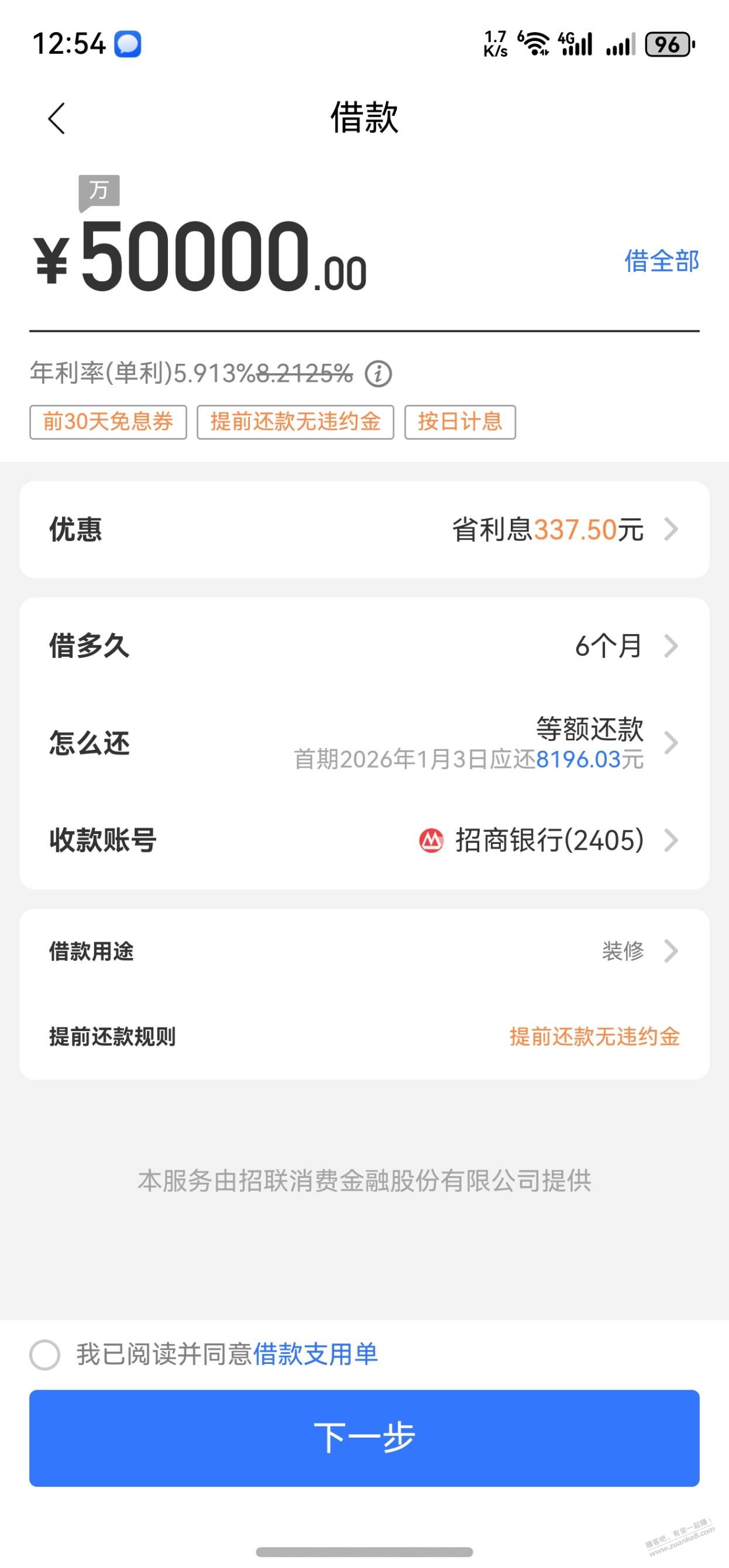The width and height of the screenshot is (729, 1568).
Task: Tap 借全部 to borrow the full amount
Action: 661,261
